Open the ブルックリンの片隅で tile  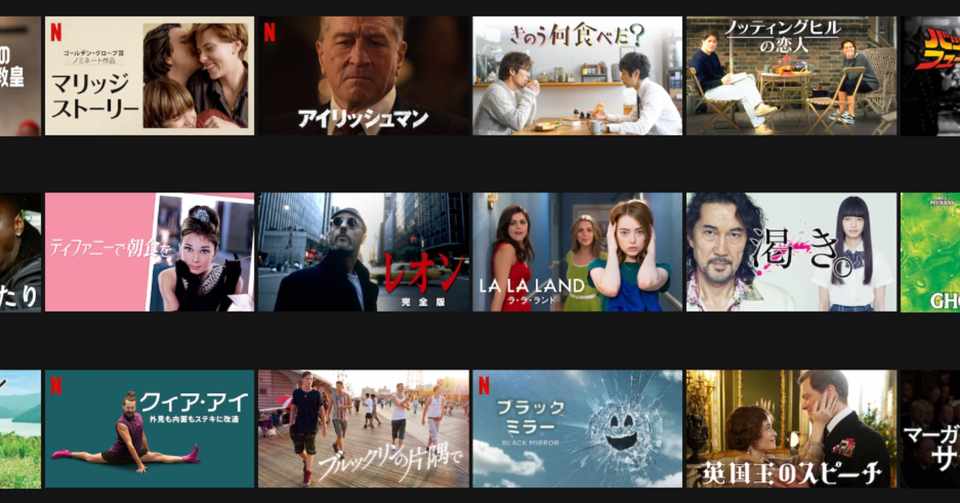(363, 428)
